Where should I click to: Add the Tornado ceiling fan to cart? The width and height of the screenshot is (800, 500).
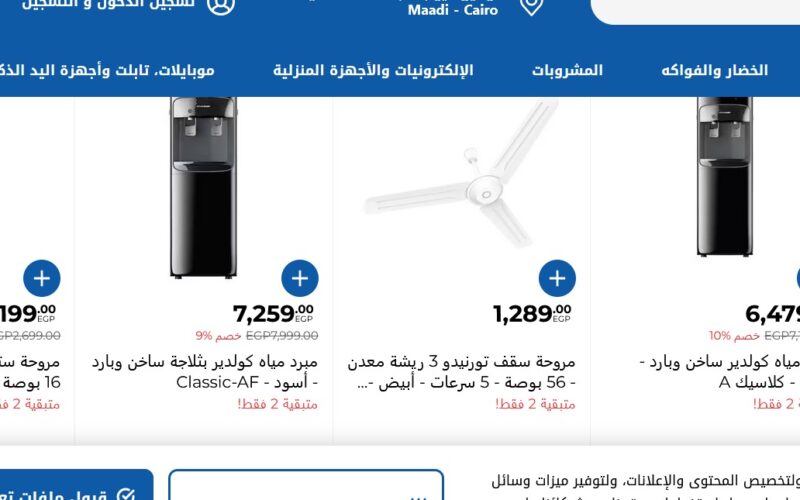click(557, 277)
